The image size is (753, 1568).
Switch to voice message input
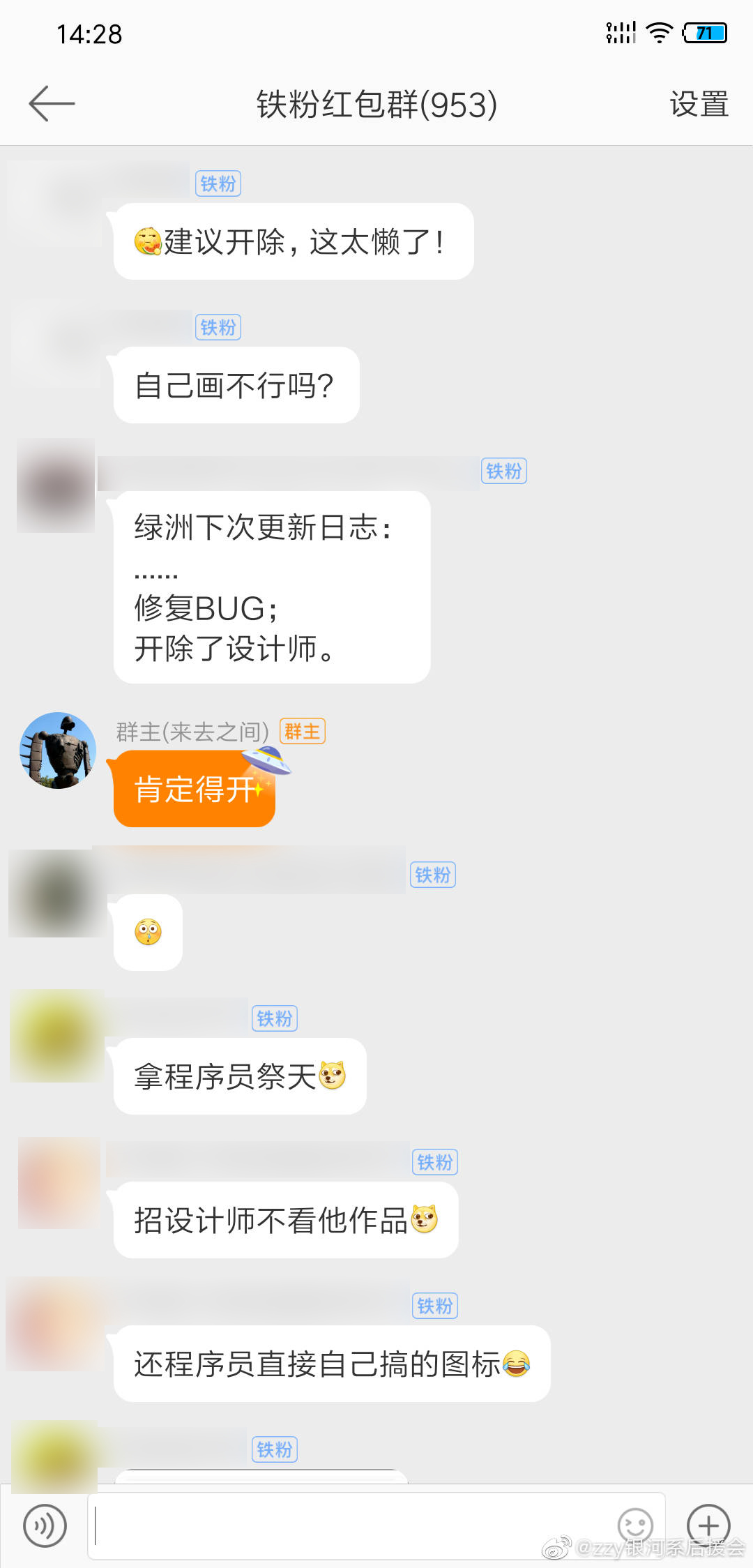(x=45, y=1525)
